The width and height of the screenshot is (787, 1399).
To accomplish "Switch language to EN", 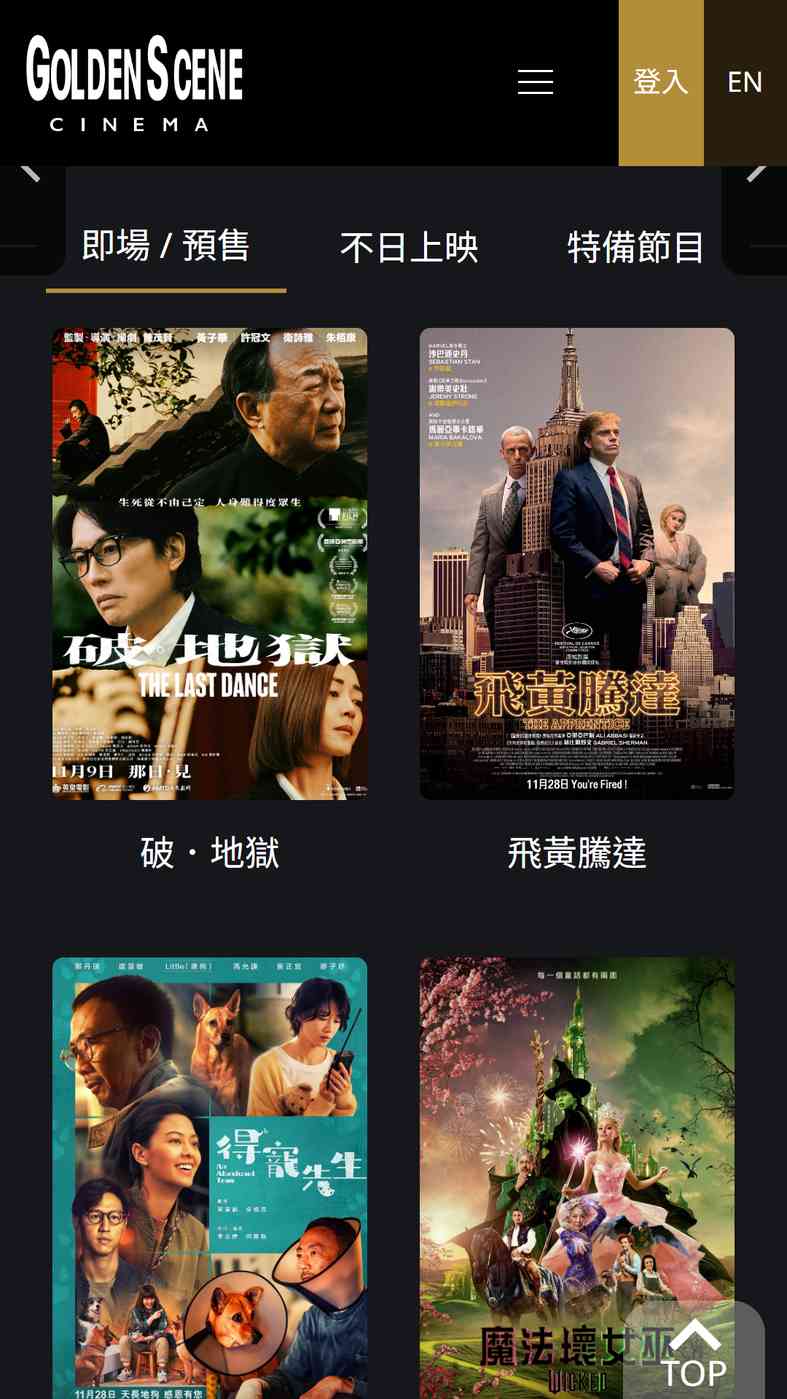I will pyautogui.click(x=745, y=83).
